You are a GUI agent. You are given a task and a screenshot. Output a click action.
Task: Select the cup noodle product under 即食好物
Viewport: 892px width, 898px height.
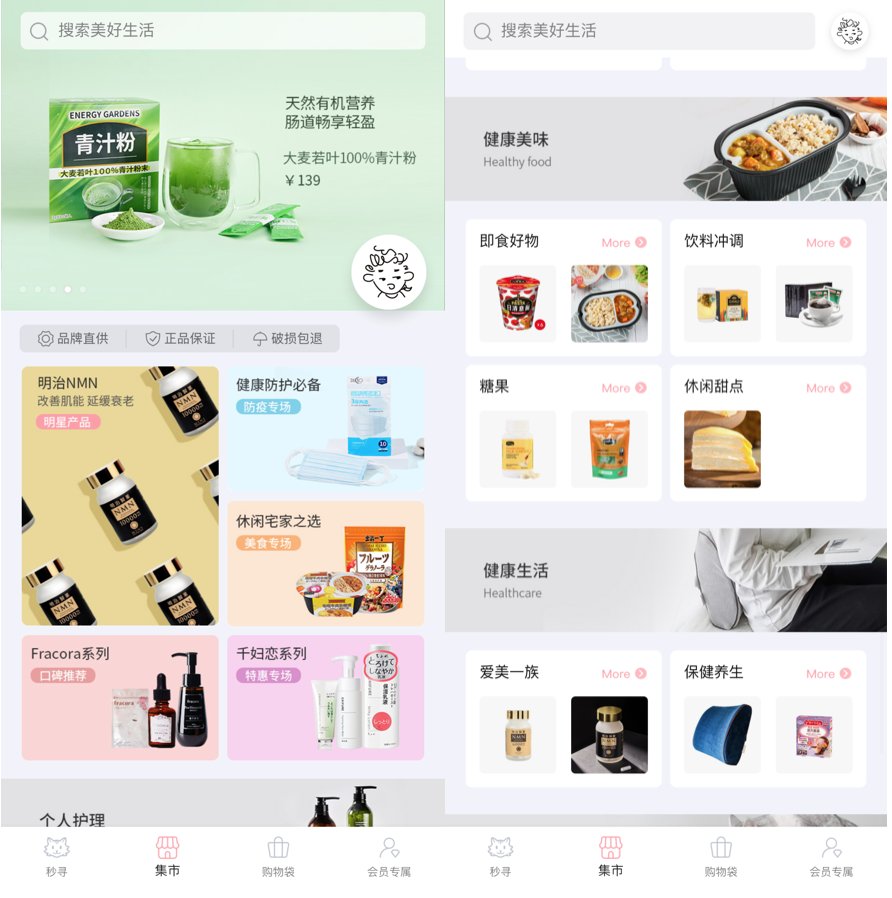coord(518,304)
